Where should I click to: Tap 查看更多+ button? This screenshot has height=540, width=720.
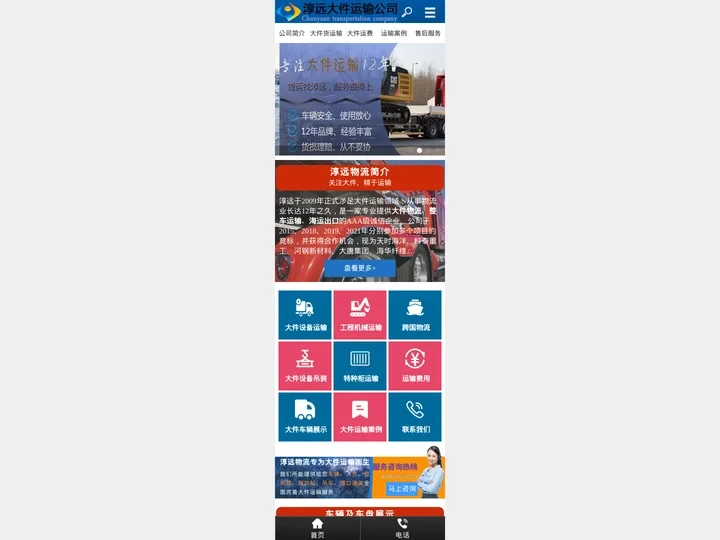coord(360,268)
